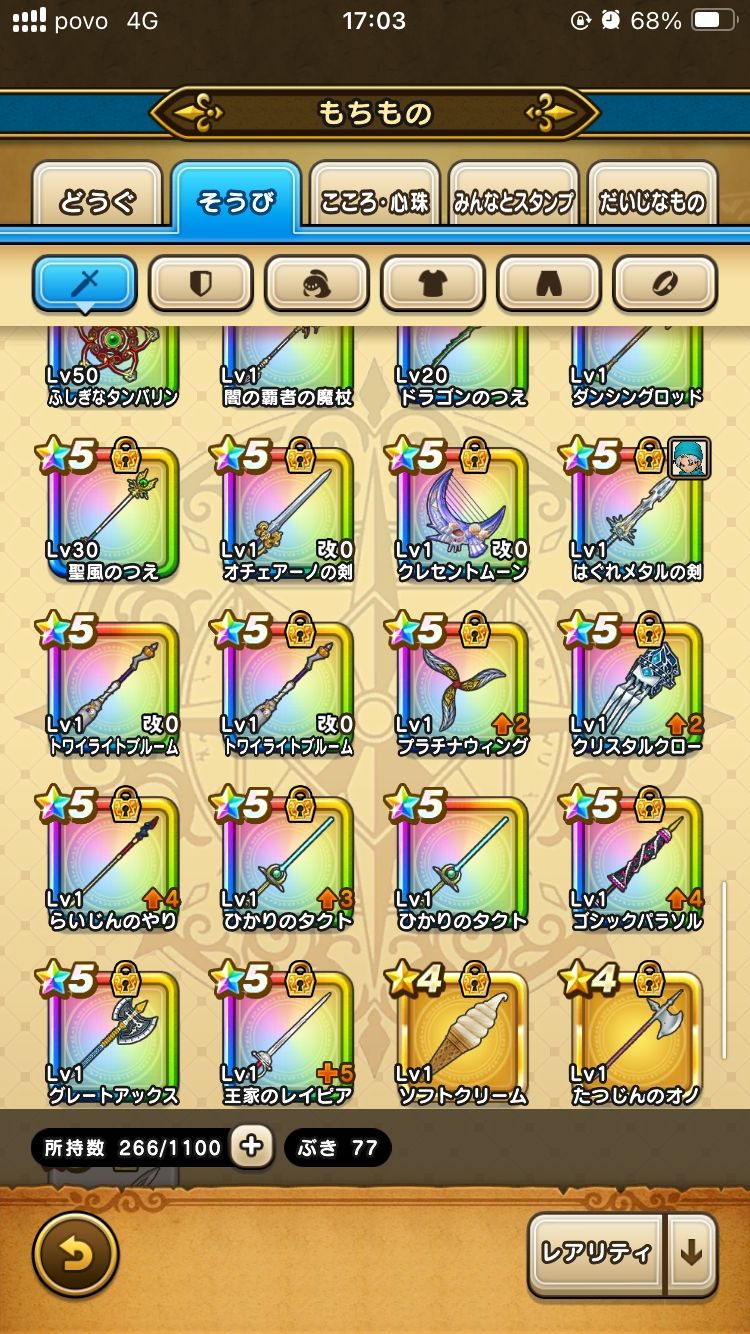
Task: Open the だいじなもの tab
Action: [652, 201]
